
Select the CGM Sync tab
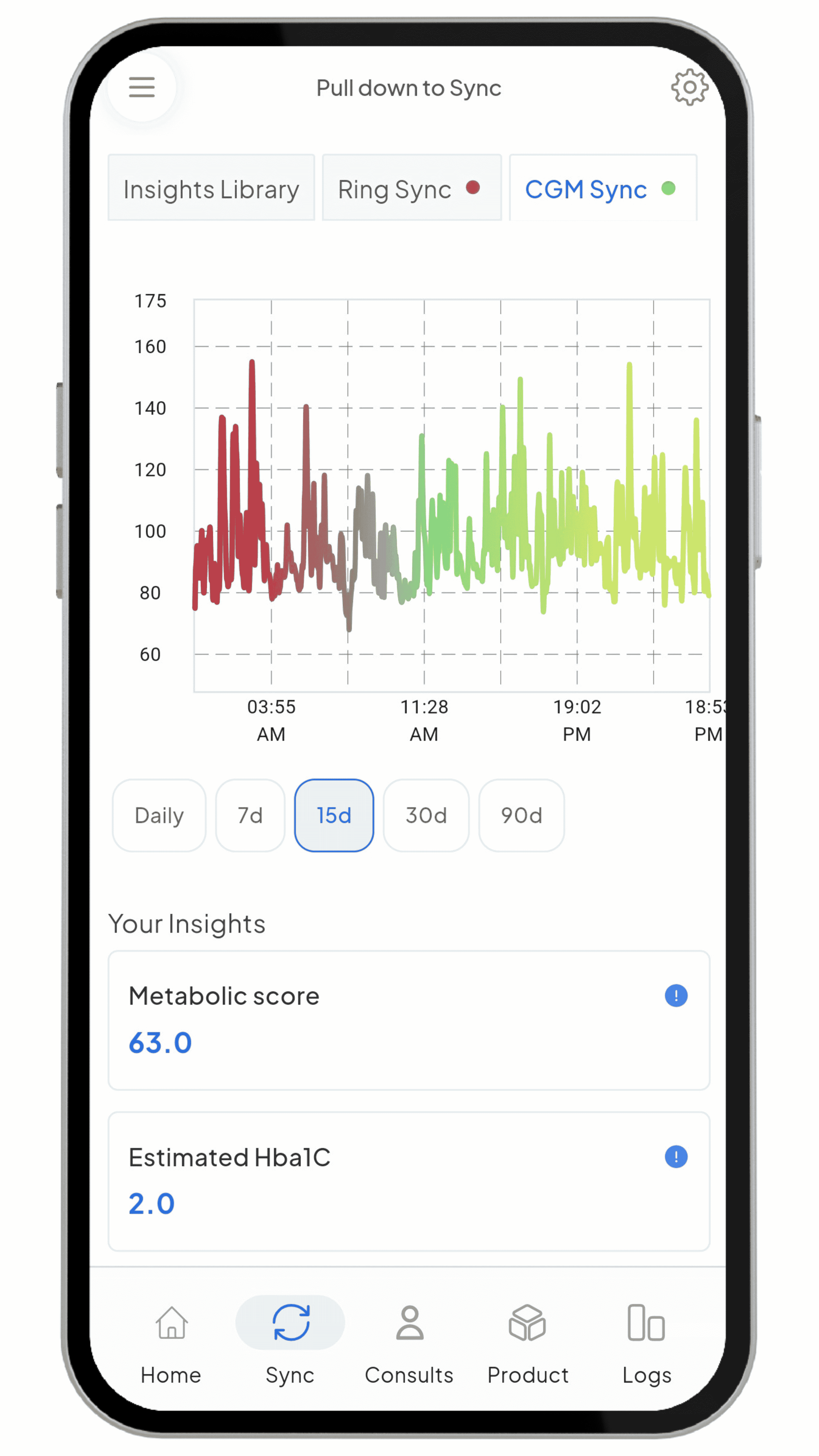point(602,189)
